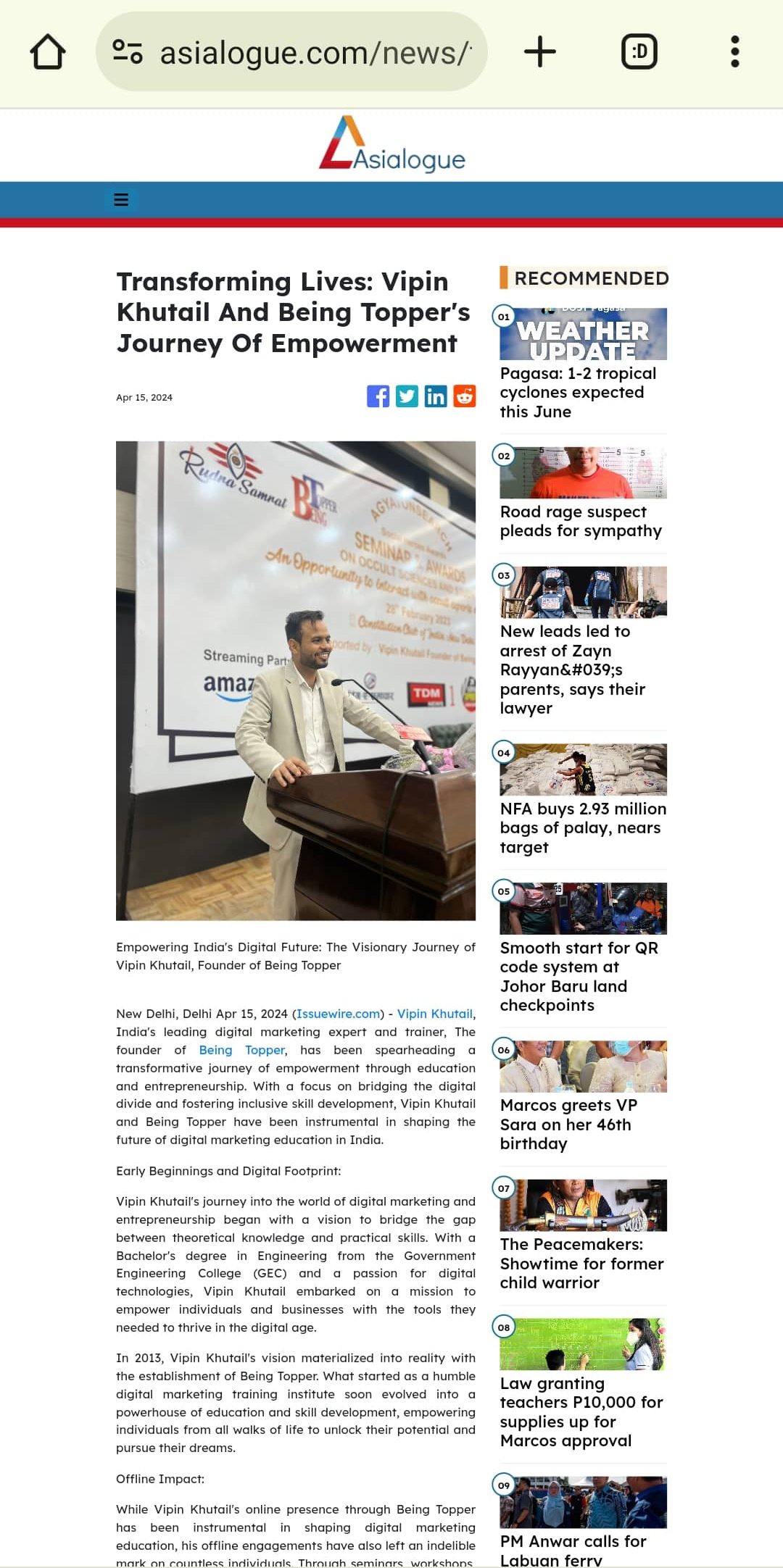The image size is (783, 1568).
Task: Open the Asialogue logo home link
Action: (392, 144)
